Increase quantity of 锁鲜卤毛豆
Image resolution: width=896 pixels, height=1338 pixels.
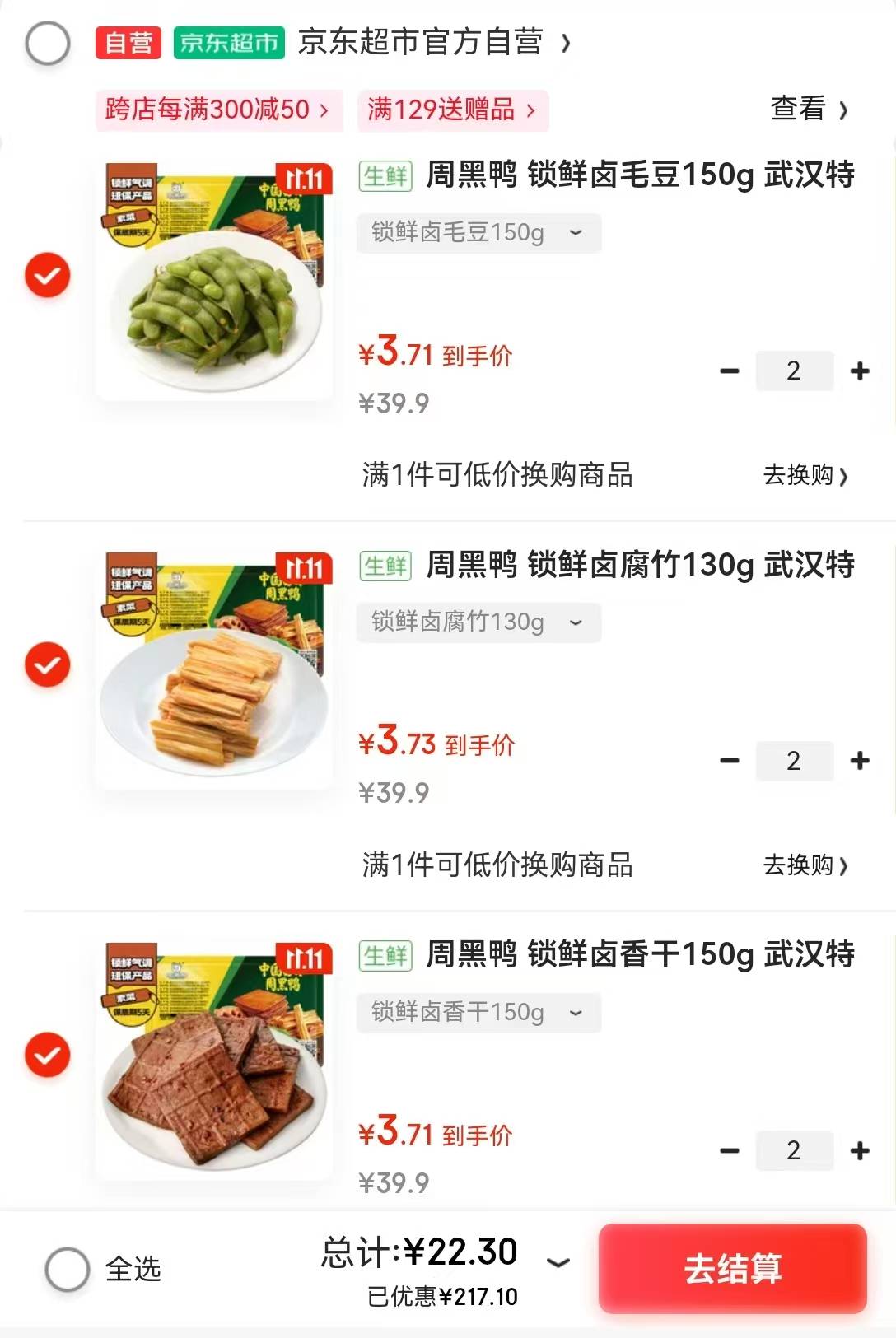860,371
